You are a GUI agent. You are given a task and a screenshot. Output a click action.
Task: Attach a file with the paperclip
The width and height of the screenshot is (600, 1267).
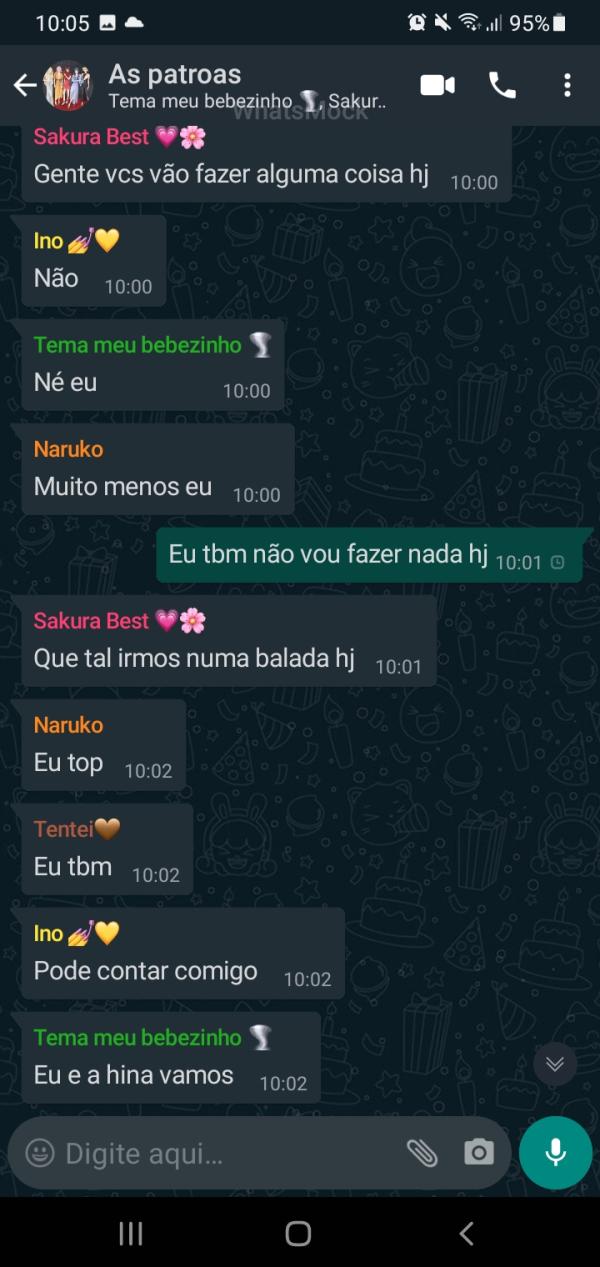(422, 1153)
